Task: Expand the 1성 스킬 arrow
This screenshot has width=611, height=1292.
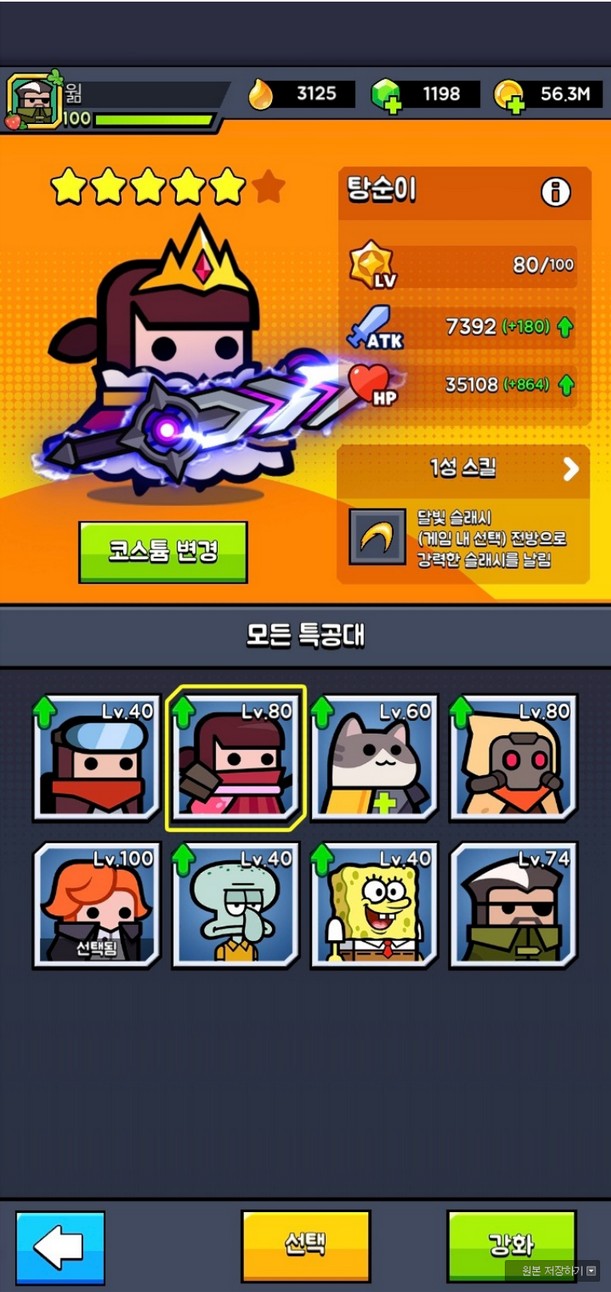Action: [571, 468]
